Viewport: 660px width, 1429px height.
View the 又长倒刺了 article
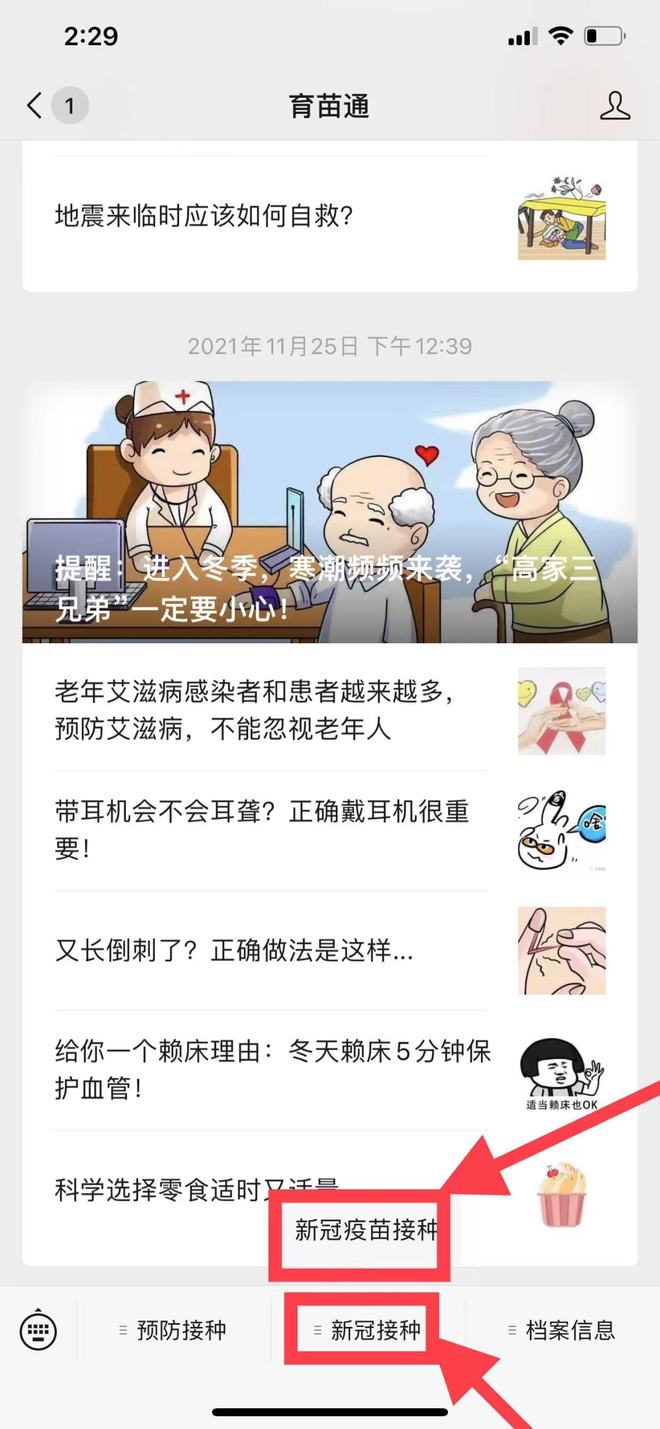234,950
